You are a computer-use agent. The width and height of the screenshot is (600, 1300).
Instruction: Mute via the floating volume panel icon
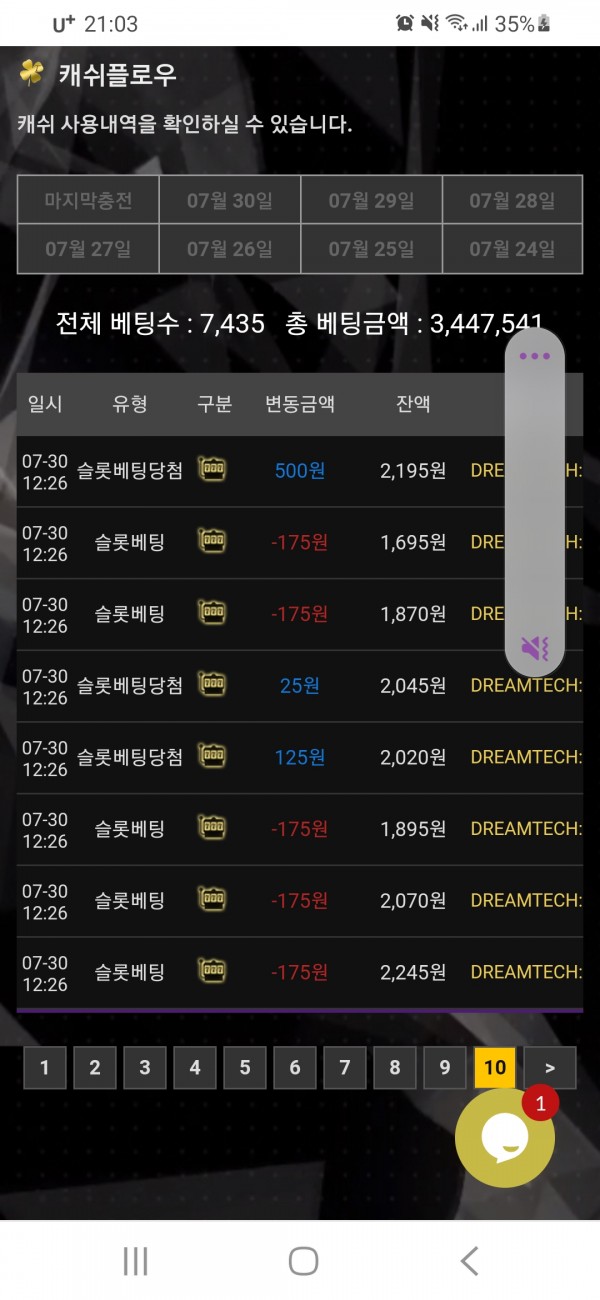[x=535, y=648]
